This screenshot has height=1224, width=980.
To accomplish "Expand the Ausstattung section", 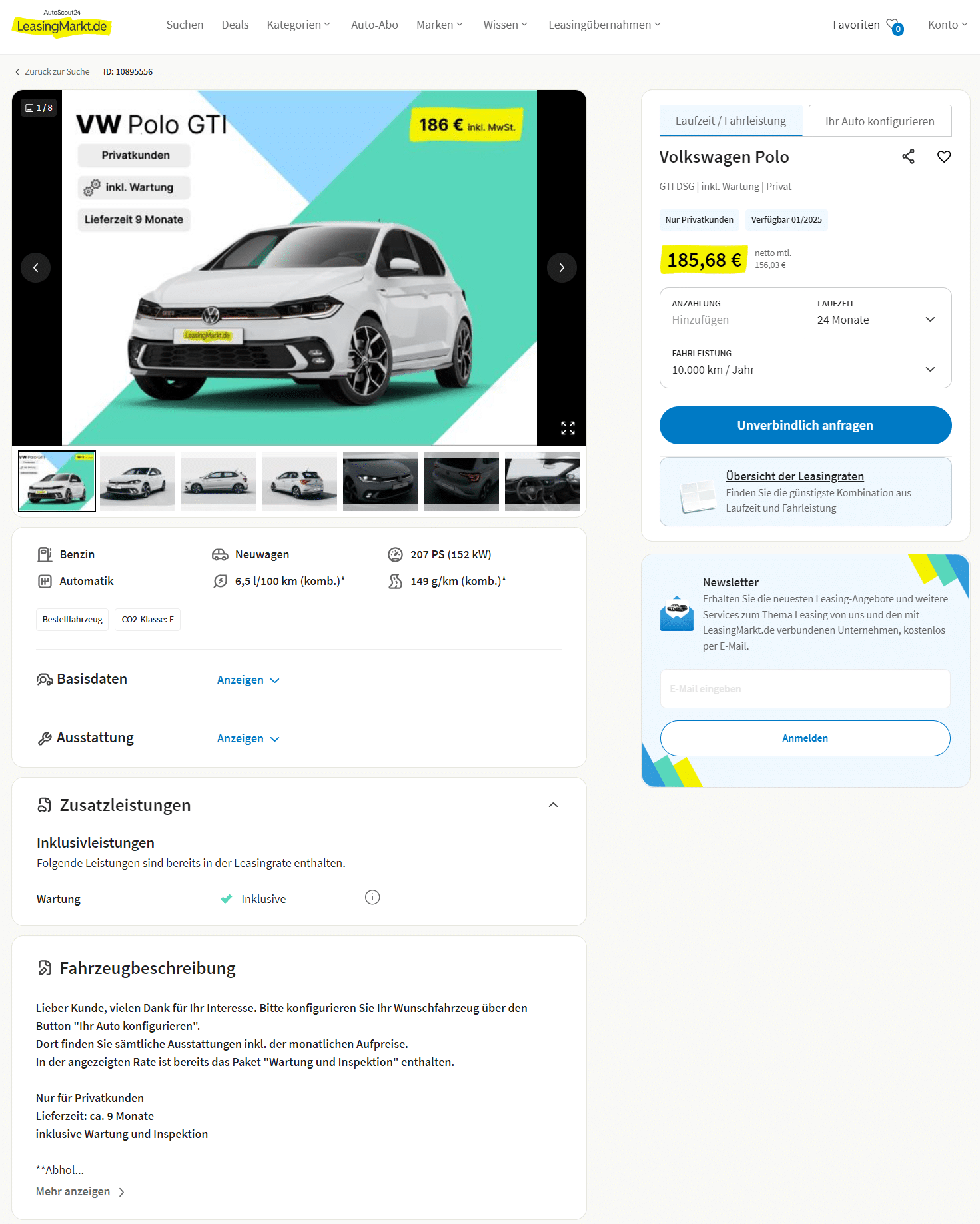I will tap(248, 738).
